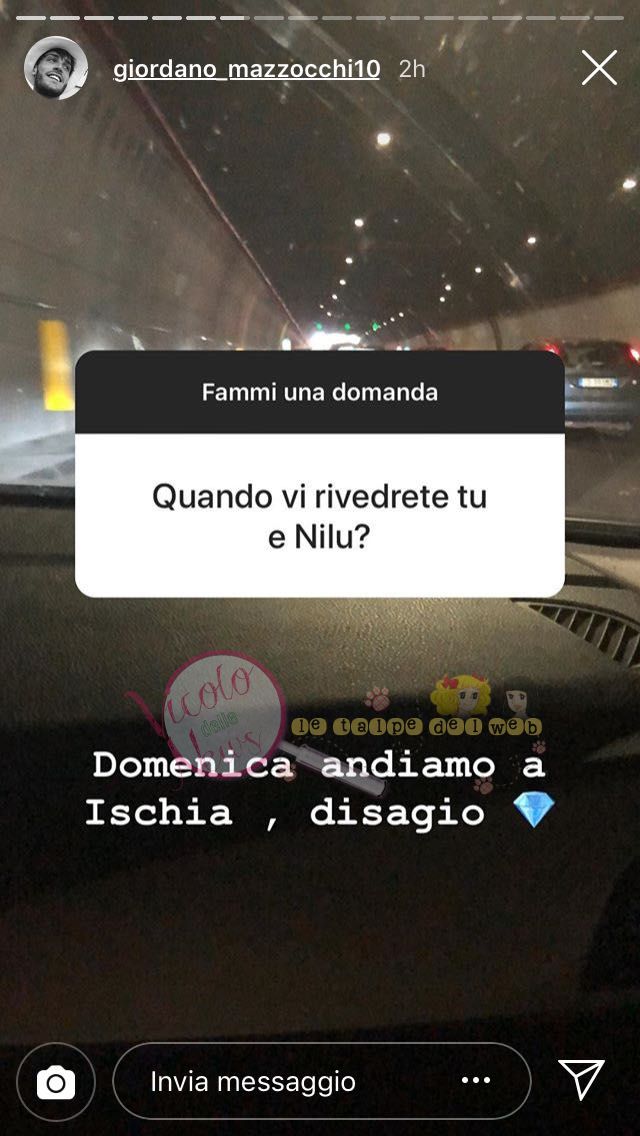The width and height of the screenshot is (640, 1136).
Task: Open the three-dot more options
Action: 476,1081
